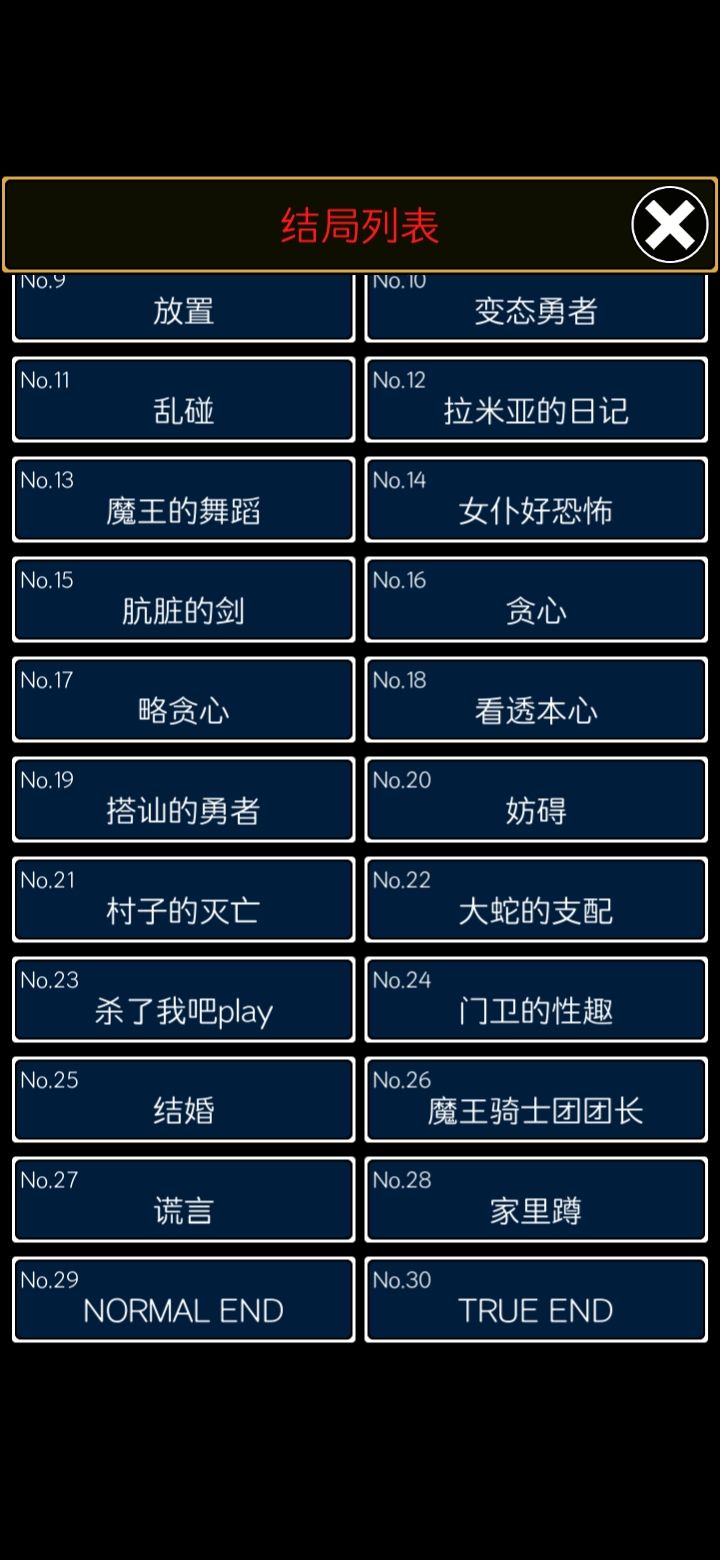Open ending No.20 妨碍
This screenshot has height=1560, width=720.
[536, 800]
